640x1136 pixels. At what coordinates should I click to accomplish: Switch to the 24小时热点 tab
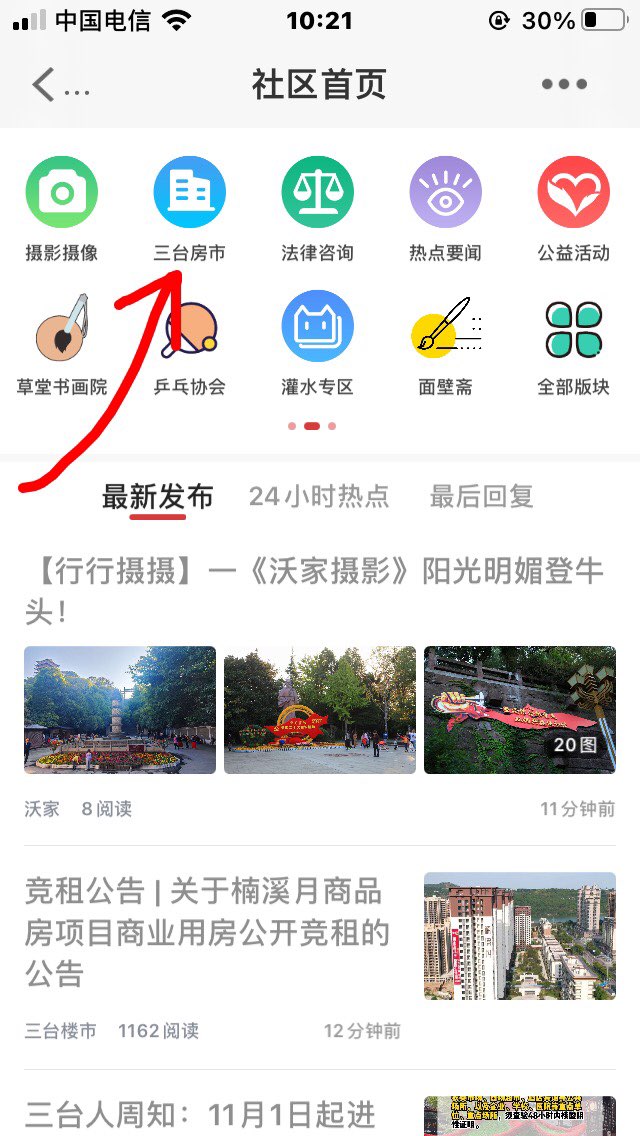point(319,496)
